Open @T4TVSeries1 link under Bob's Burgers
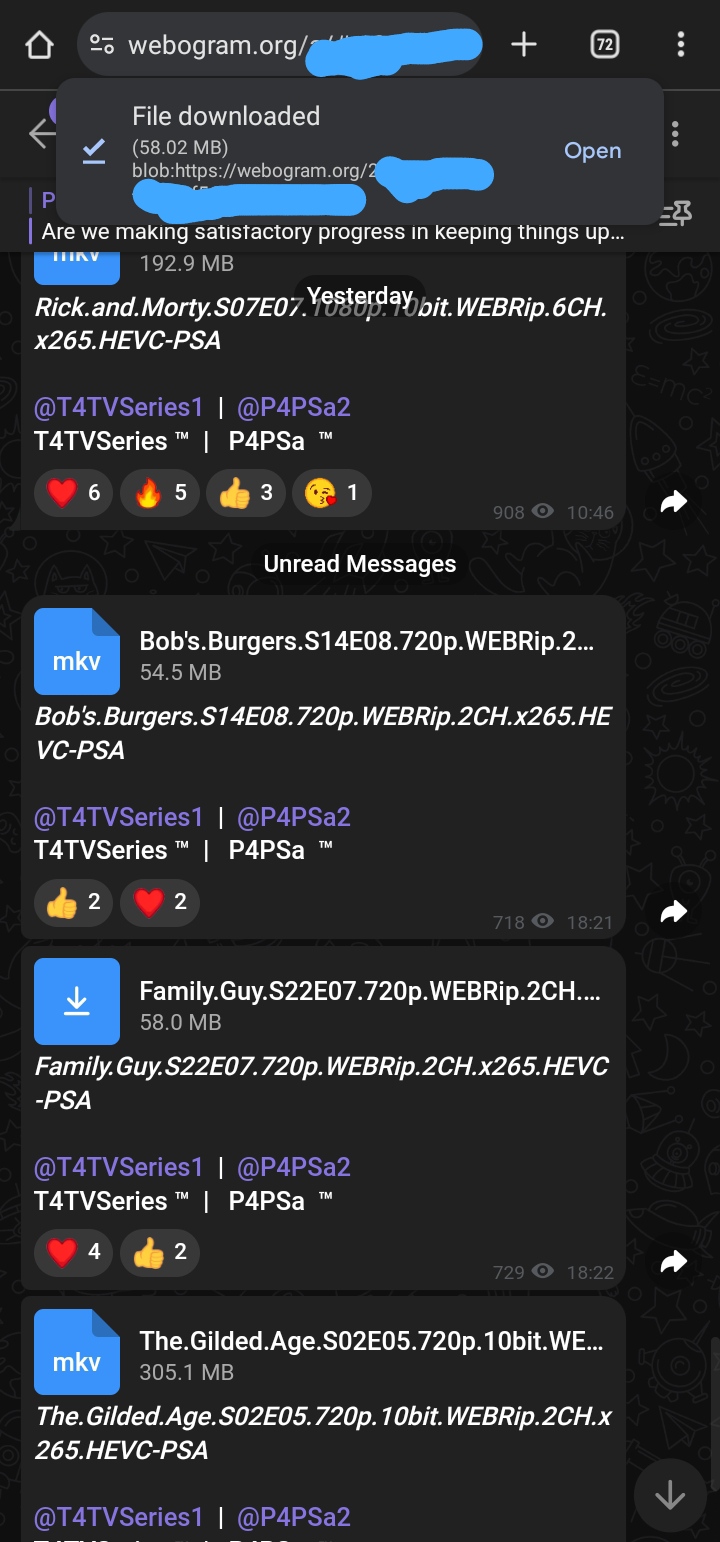The image size is (720, 1542). coord(119,817)
